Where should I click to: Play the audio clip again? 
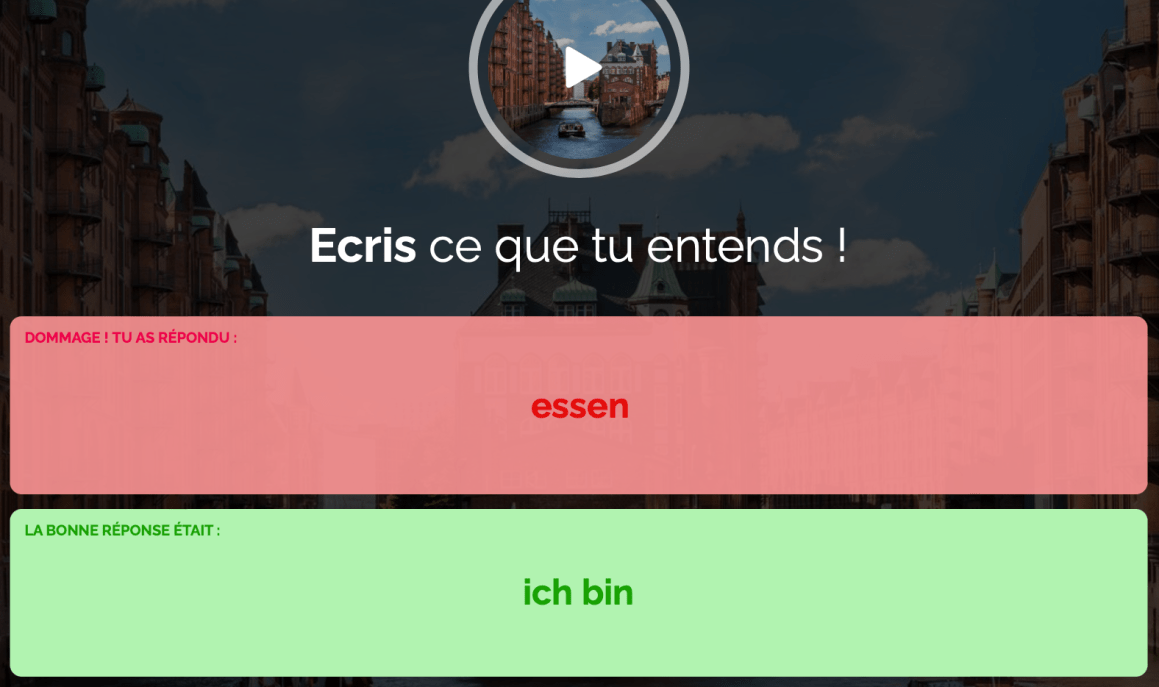click(580, 68)
